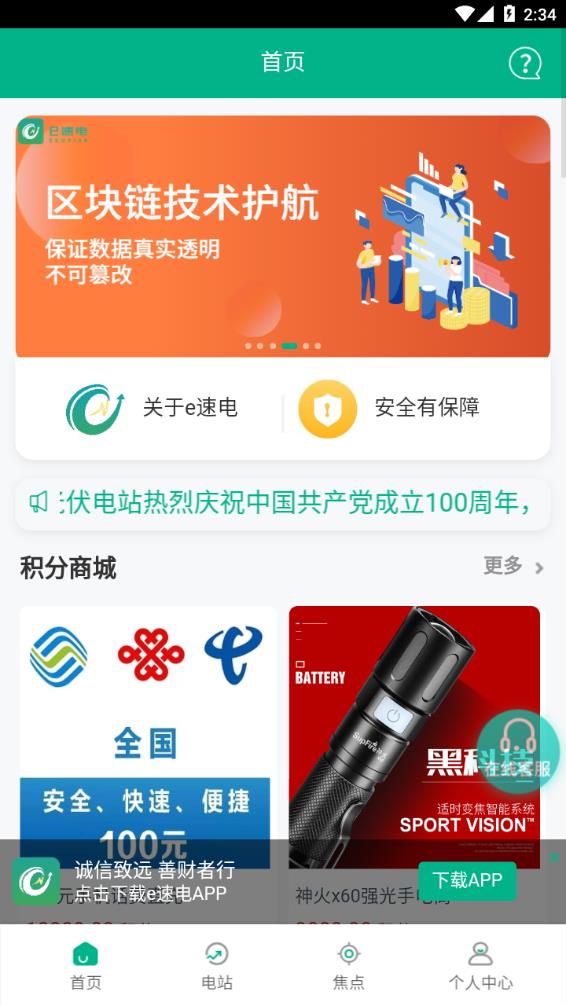This screenshot has width=566, height=1006.
Task: Open the blockchain technology banner
Action: (x=283, y=237)
